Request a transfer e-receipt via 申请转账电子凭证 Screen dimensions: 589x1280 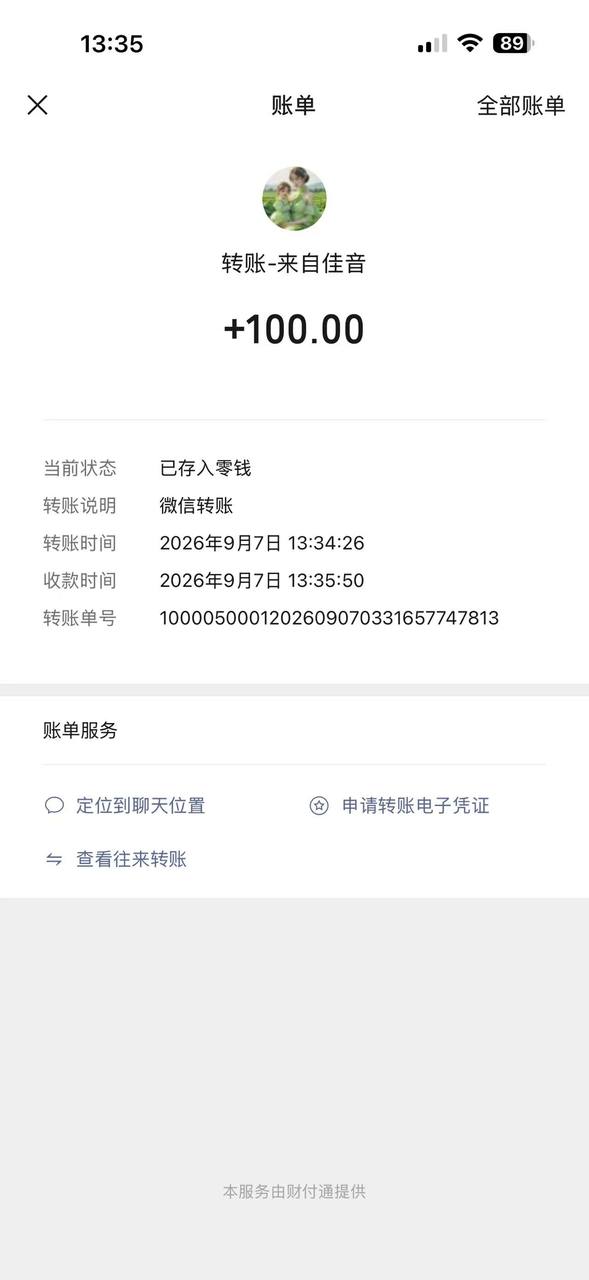[x=399, y=806]
